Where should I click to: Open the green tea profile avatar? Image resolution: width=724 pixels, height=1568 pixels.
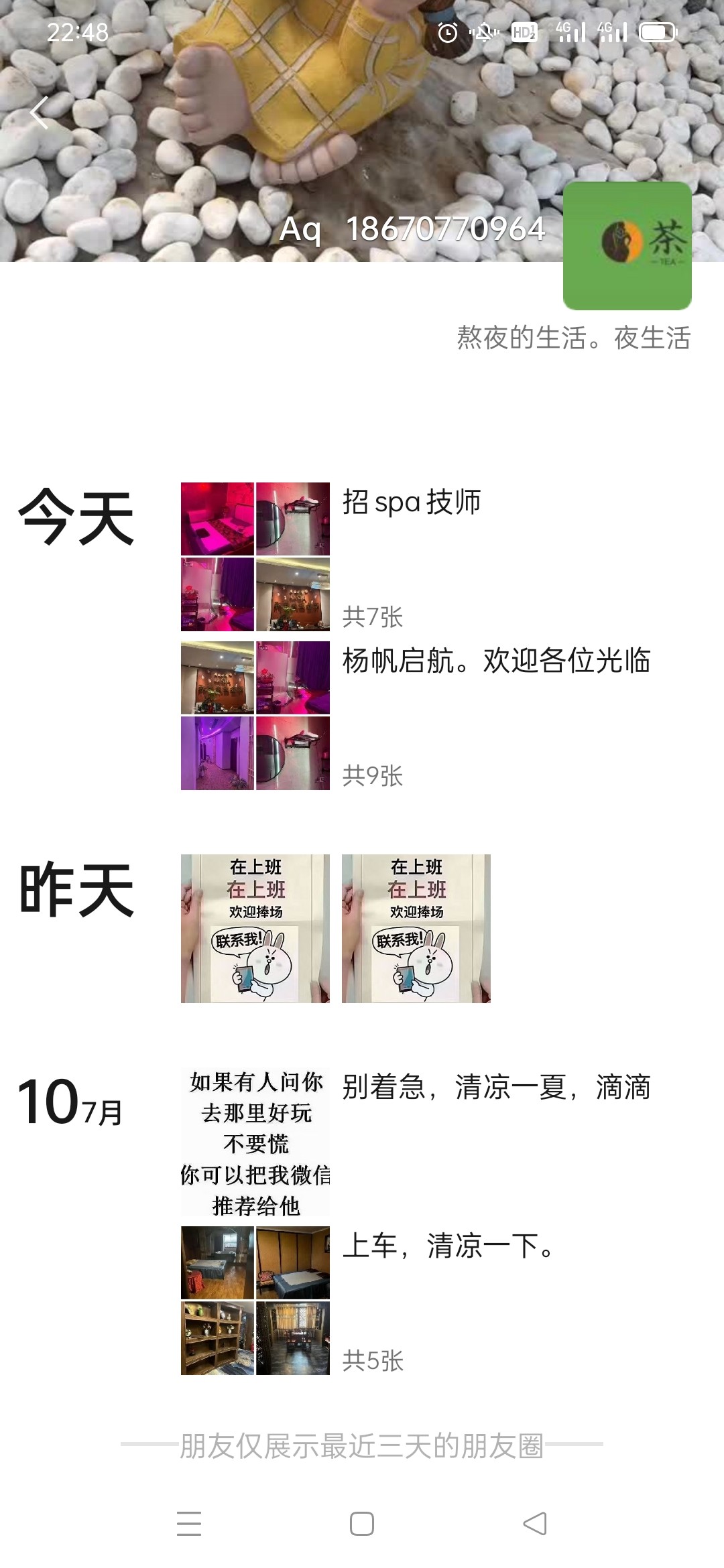pyautogui.click(x=627, y=246)
